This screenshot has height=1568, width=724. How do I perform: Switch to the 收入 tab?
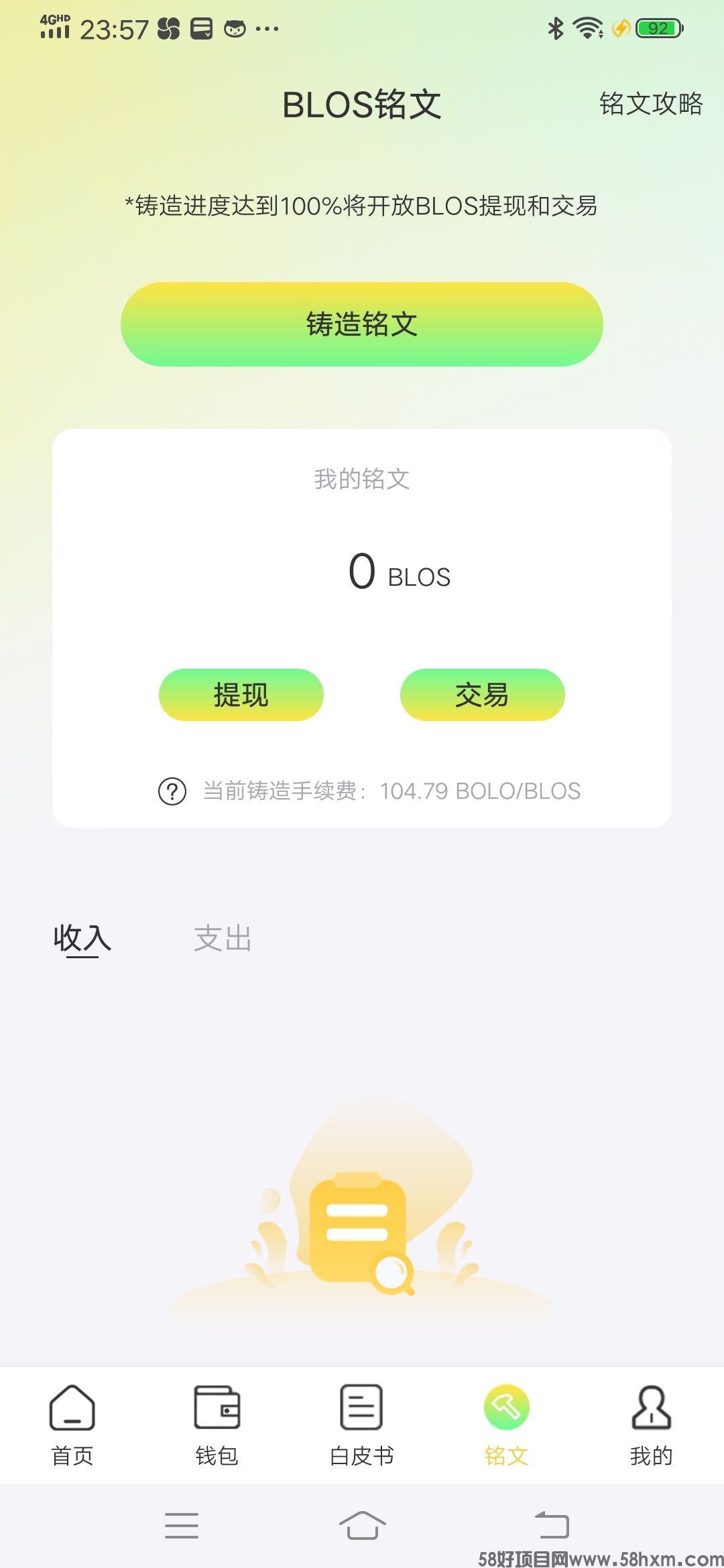coord(82,938)
